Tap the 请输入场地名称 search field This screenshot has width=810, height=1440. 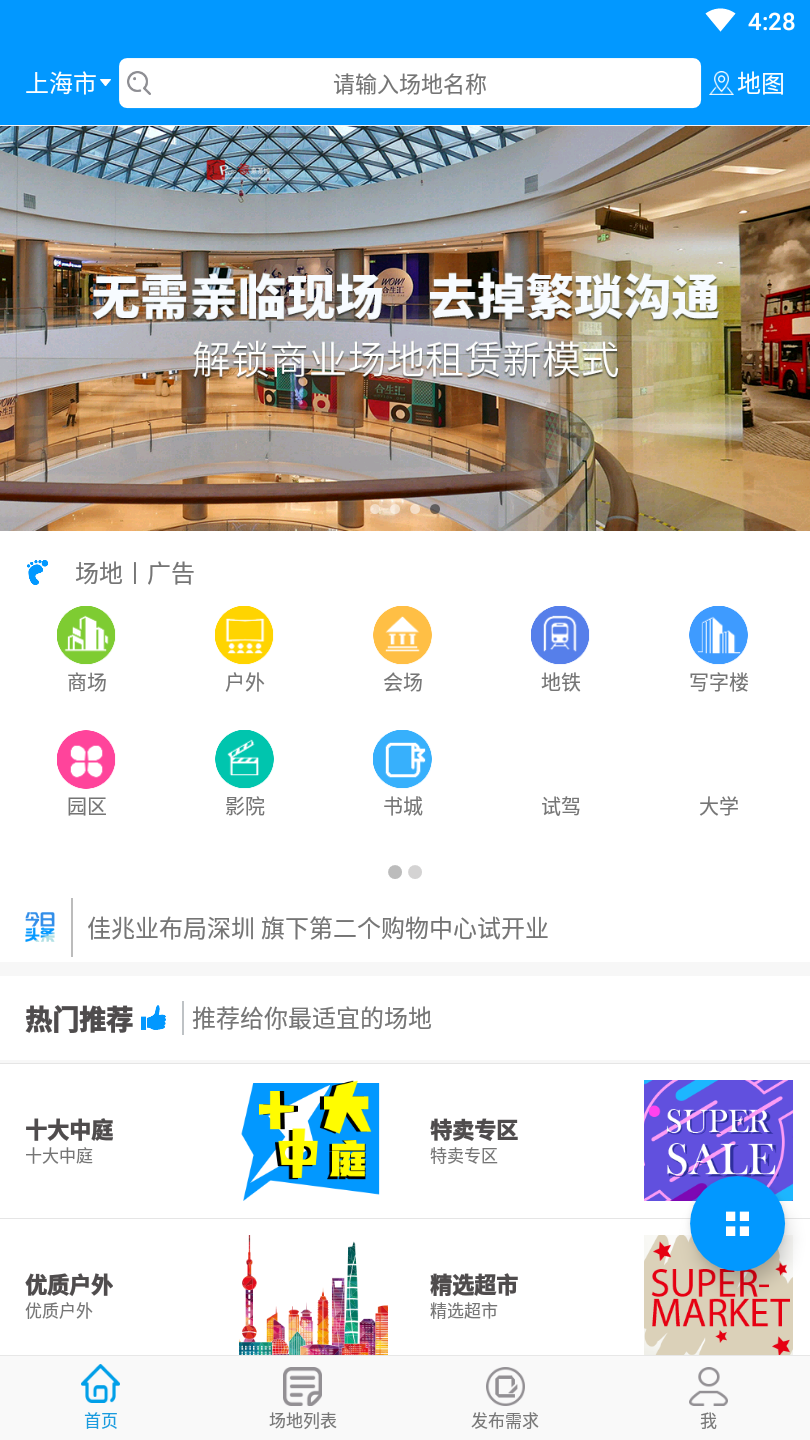pos(410,83)
